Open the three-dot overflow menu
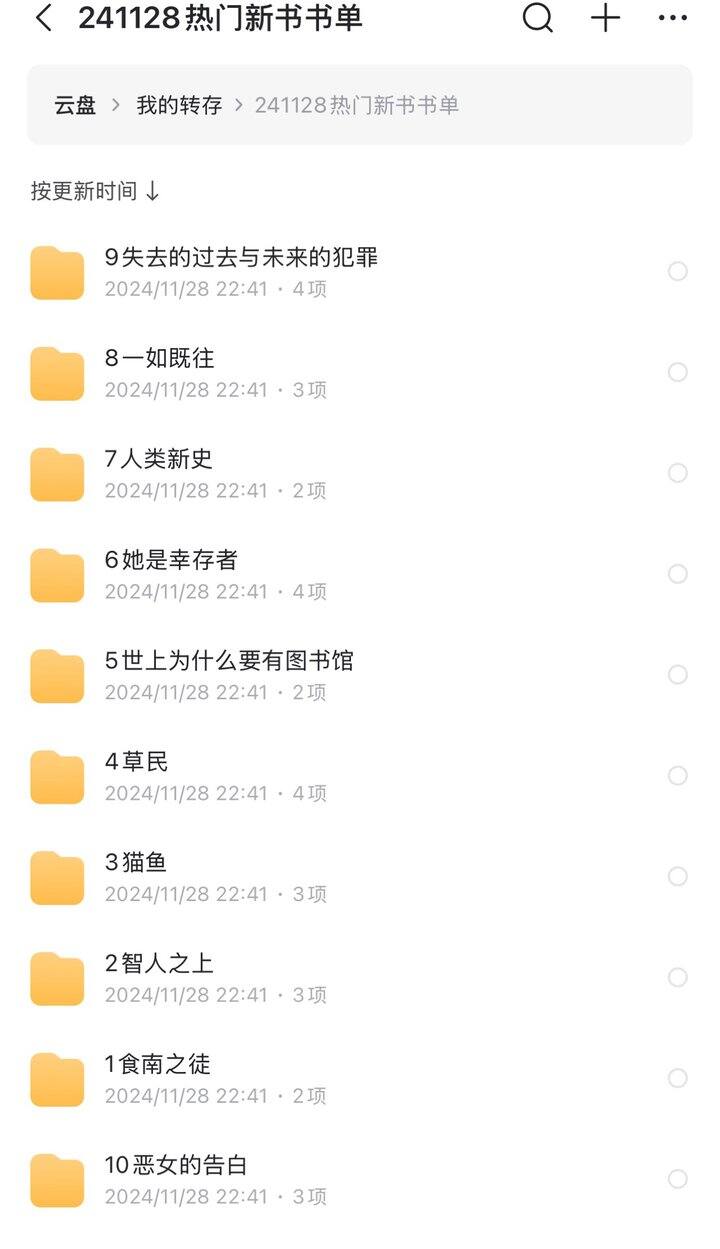 click(673, 18)
